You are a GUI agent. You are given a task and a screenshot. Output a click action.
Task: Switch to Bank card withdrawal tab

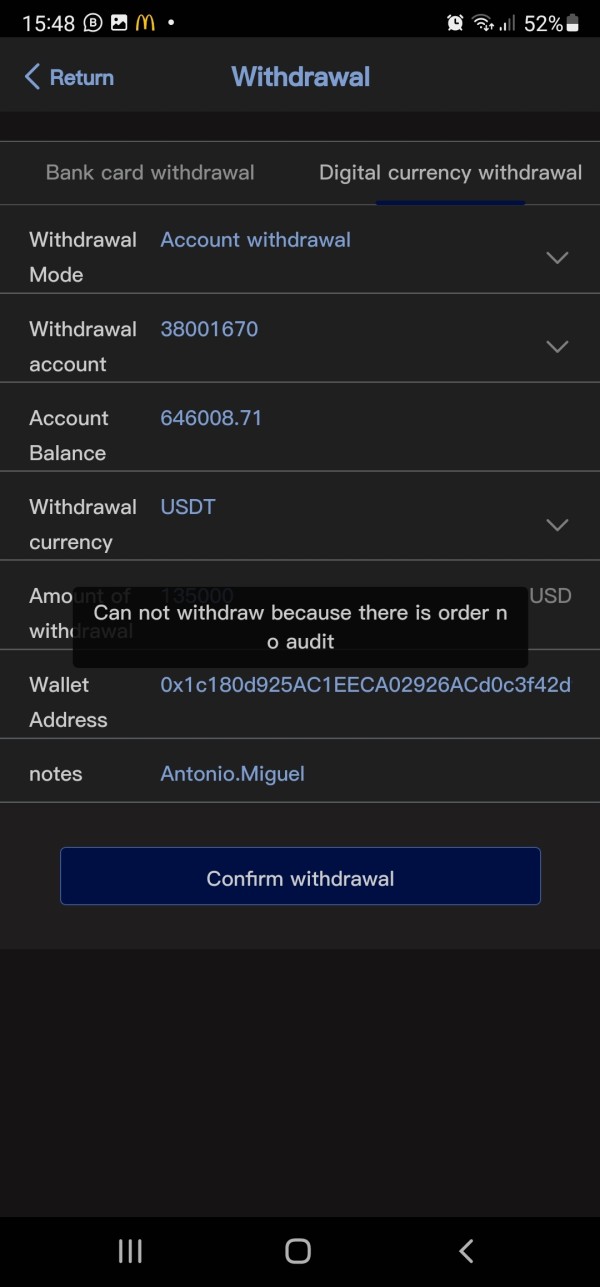150,173
